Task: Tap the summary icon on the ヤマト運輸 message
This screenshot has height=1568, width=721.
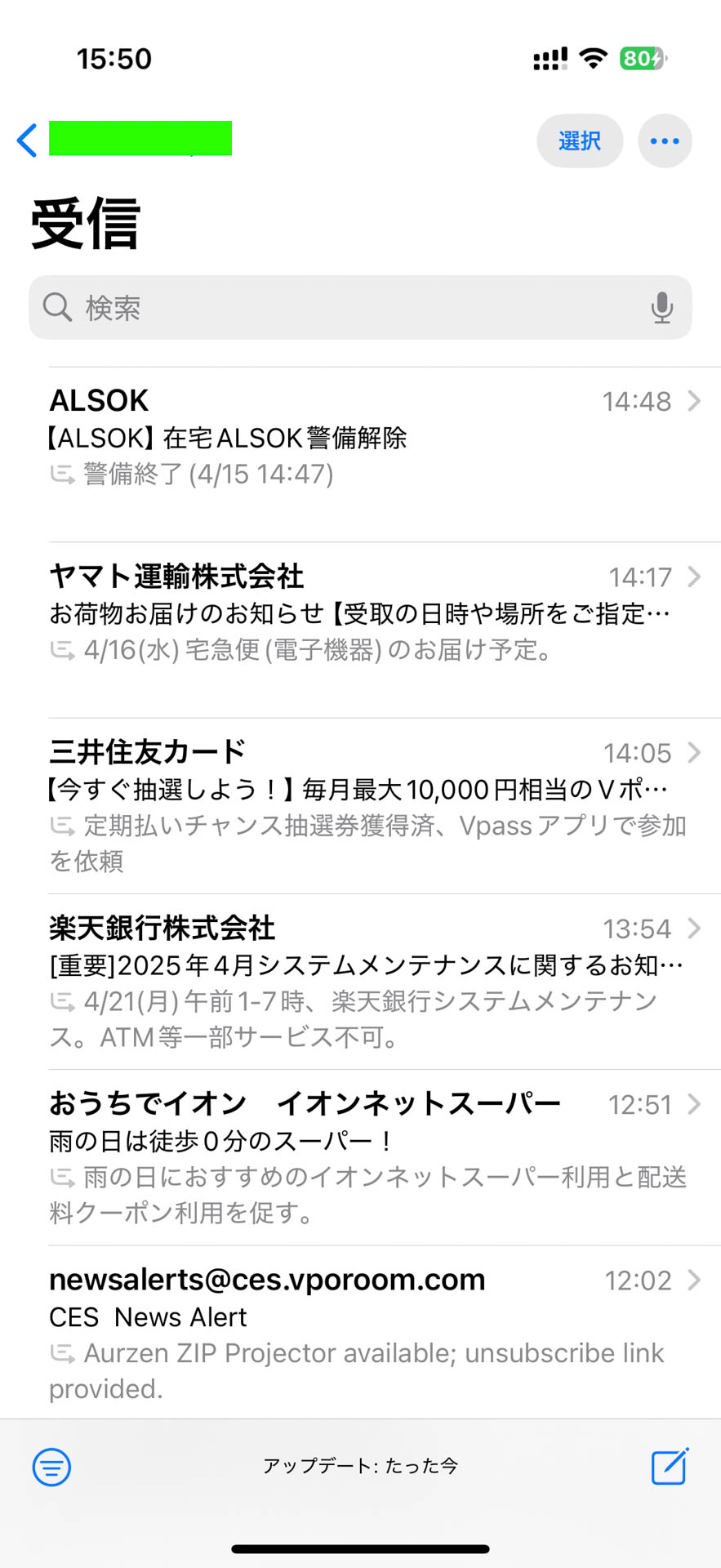Action: (x=63, y=649)
